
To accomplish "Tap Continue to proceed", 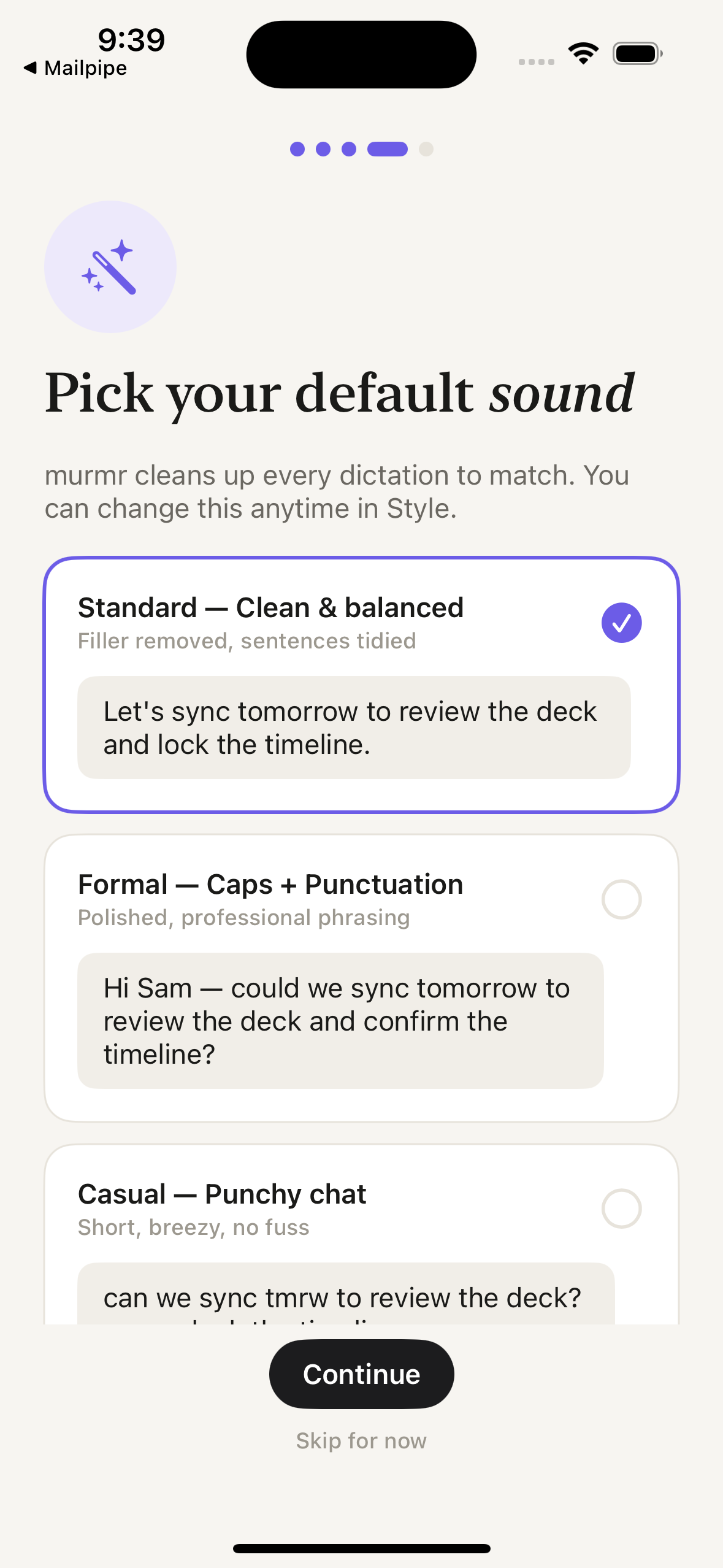I will coord(361,1374).
